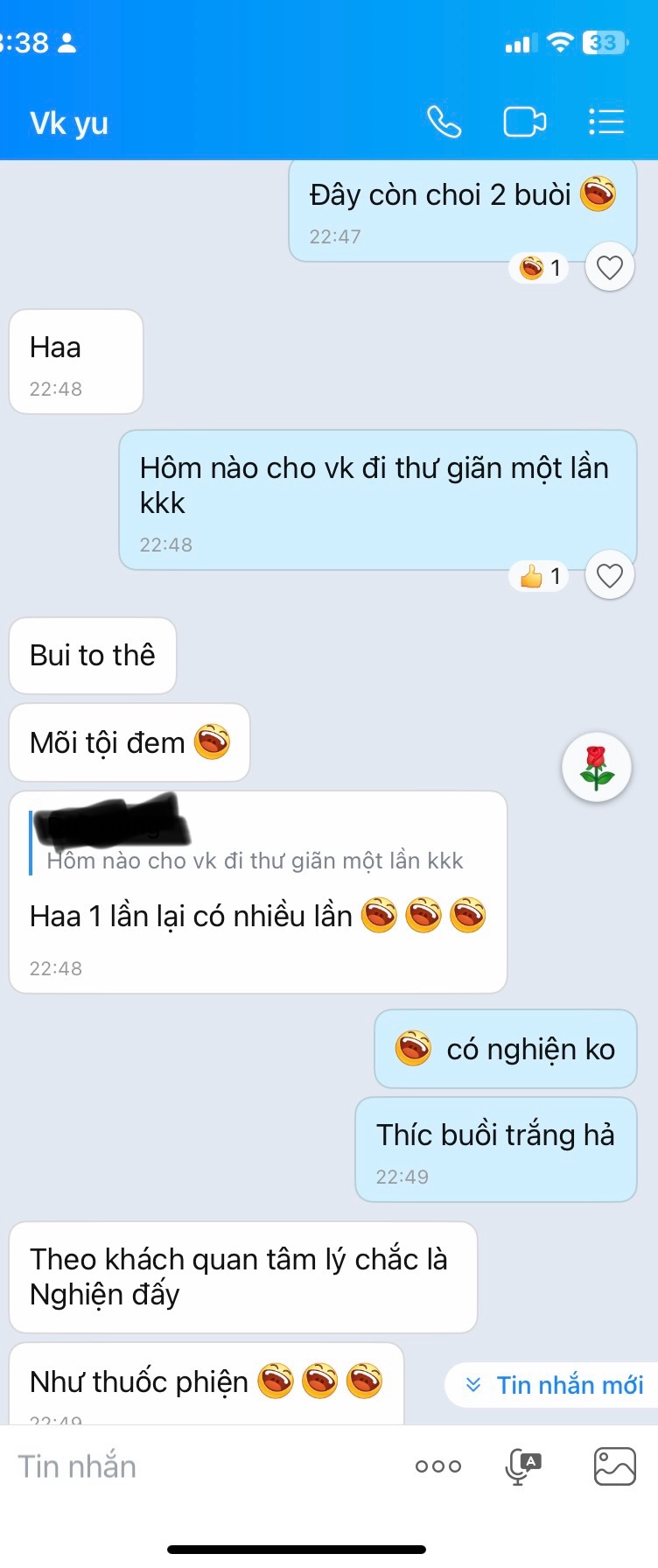
Task: View laughing reaction on 'Đây còn choi 2 buòi'
Action: click(x=540, y=267)
